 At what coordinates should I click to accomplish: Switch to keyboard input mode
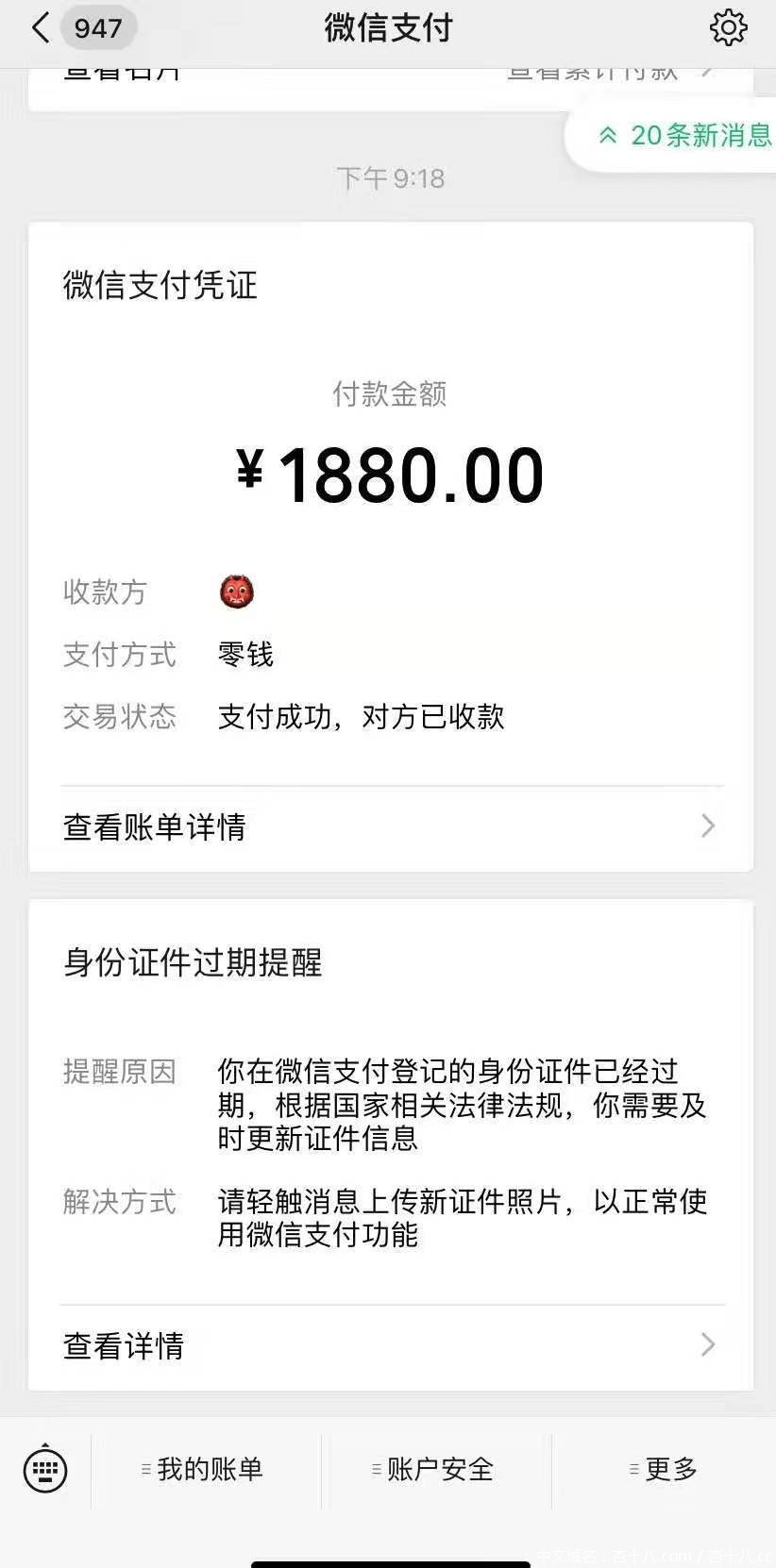(x=45, y=1469)
